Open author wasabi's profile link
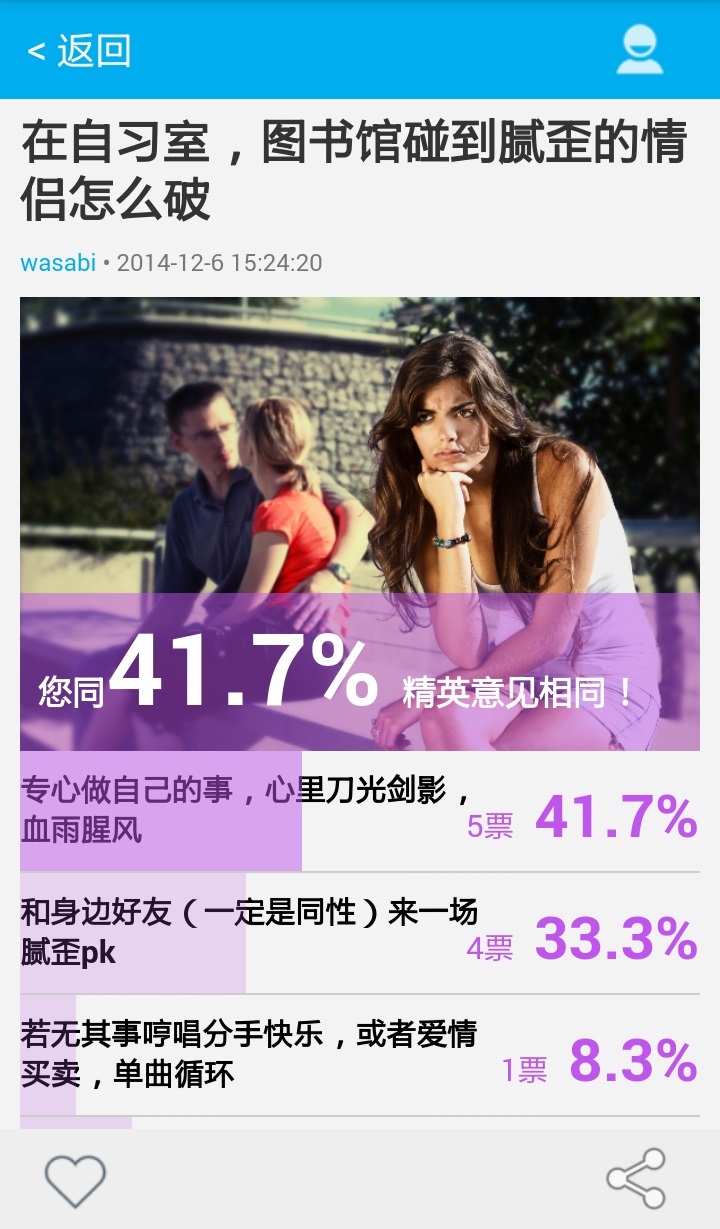 tap(58, 263)
